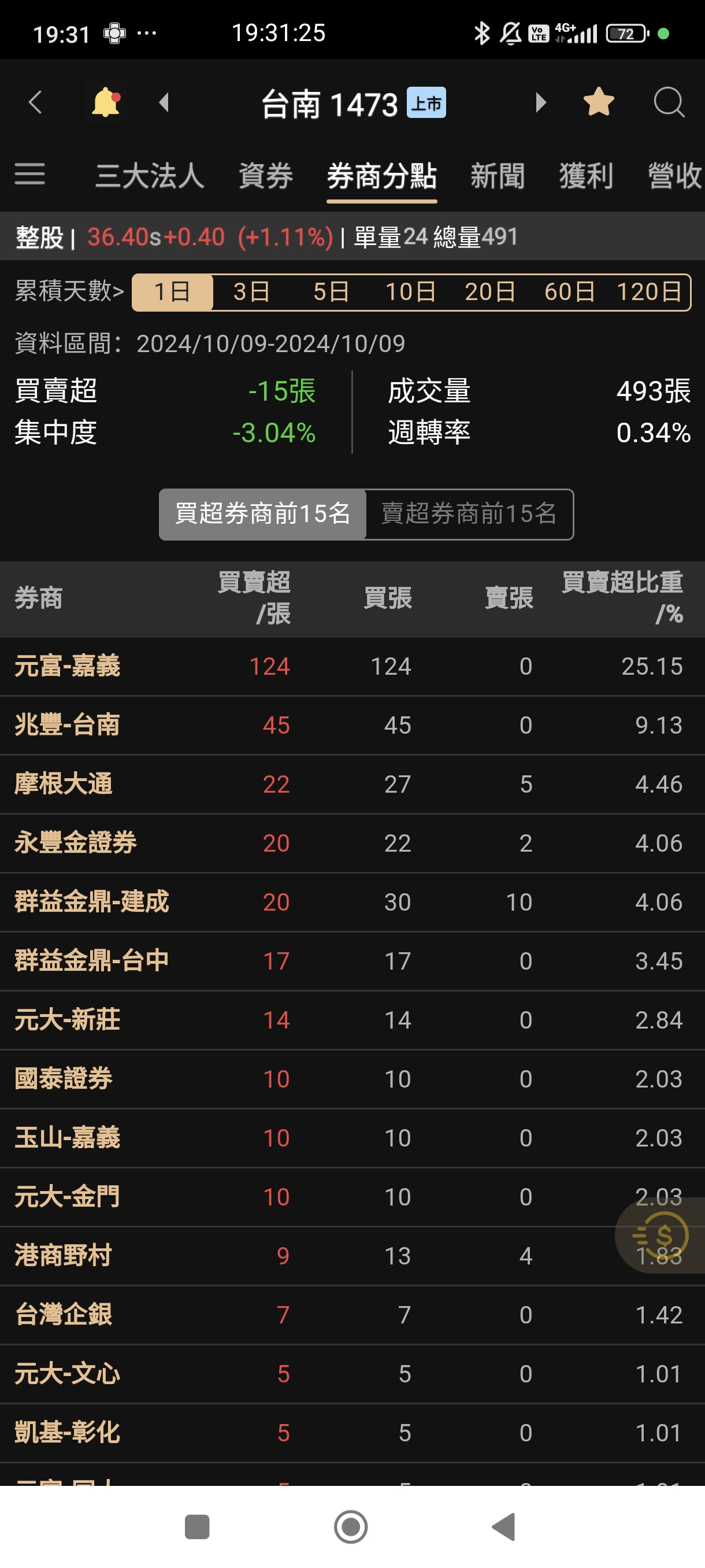Tap the system home button
Viewport: 705px width, 1568px height.
(351, 1526)
